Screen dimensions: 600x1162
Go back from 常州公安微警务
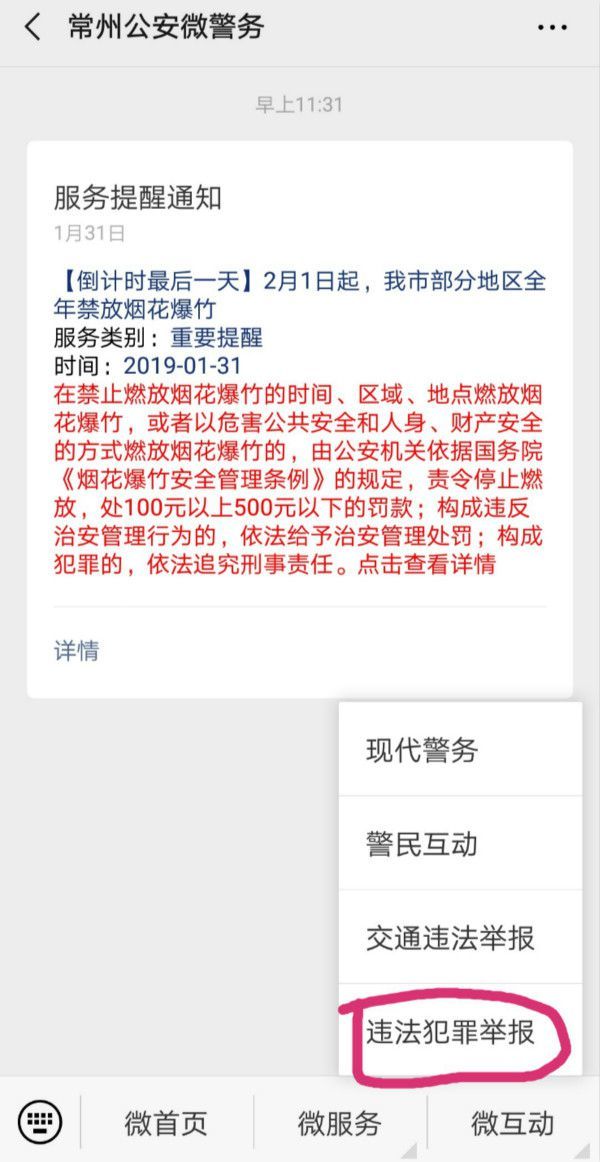(x=32, y=27)
